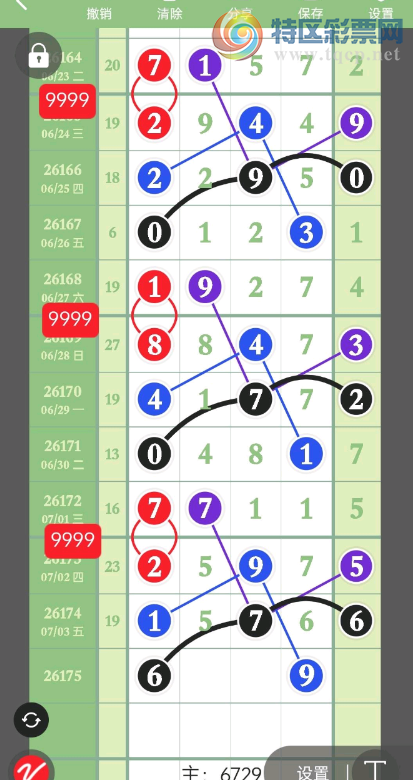413x780 pixels.
Task: Open 设置 in the bottom bar
Action: (x=312, y=772)
